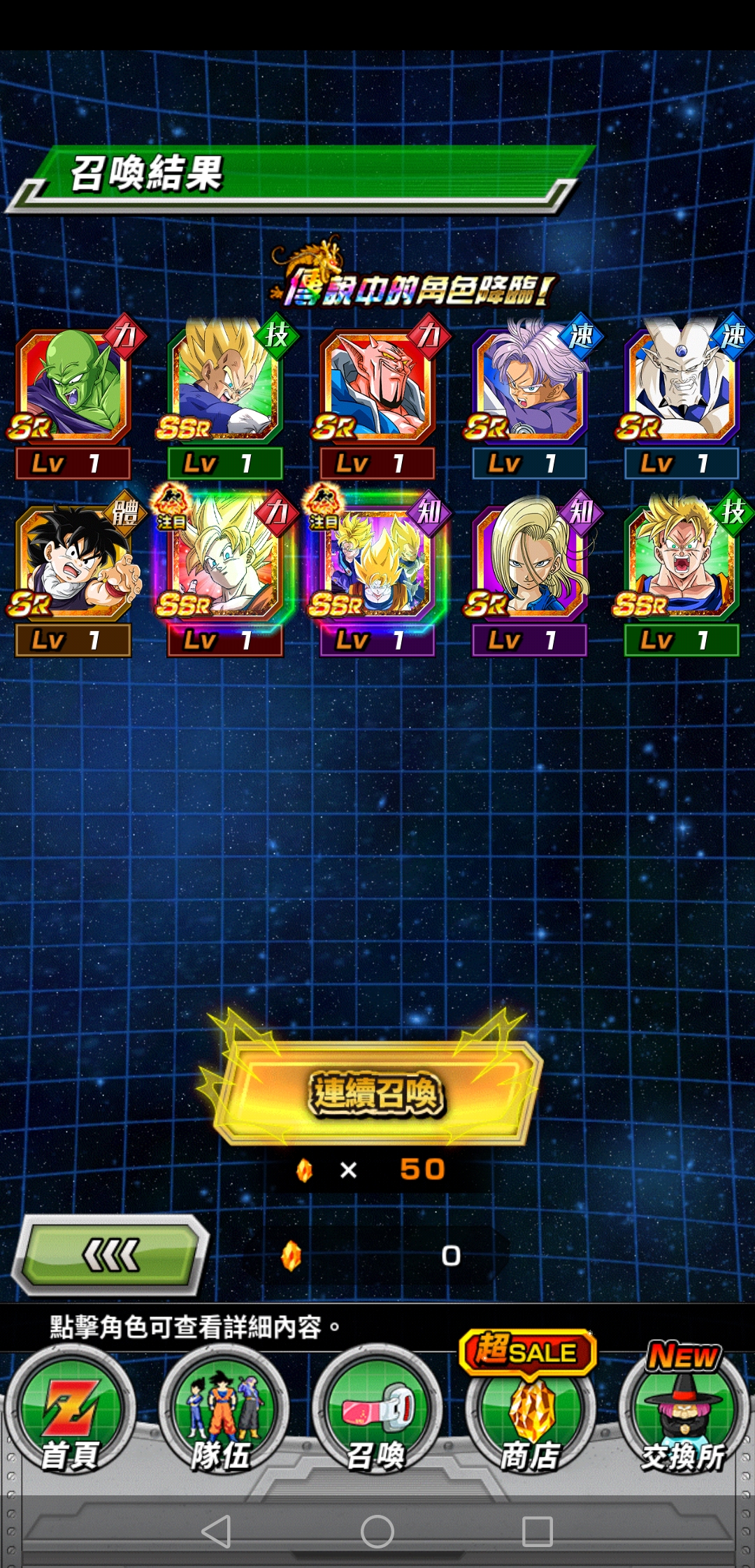
Task: Tap the Android back navigation button
Action: [217, 1532]
